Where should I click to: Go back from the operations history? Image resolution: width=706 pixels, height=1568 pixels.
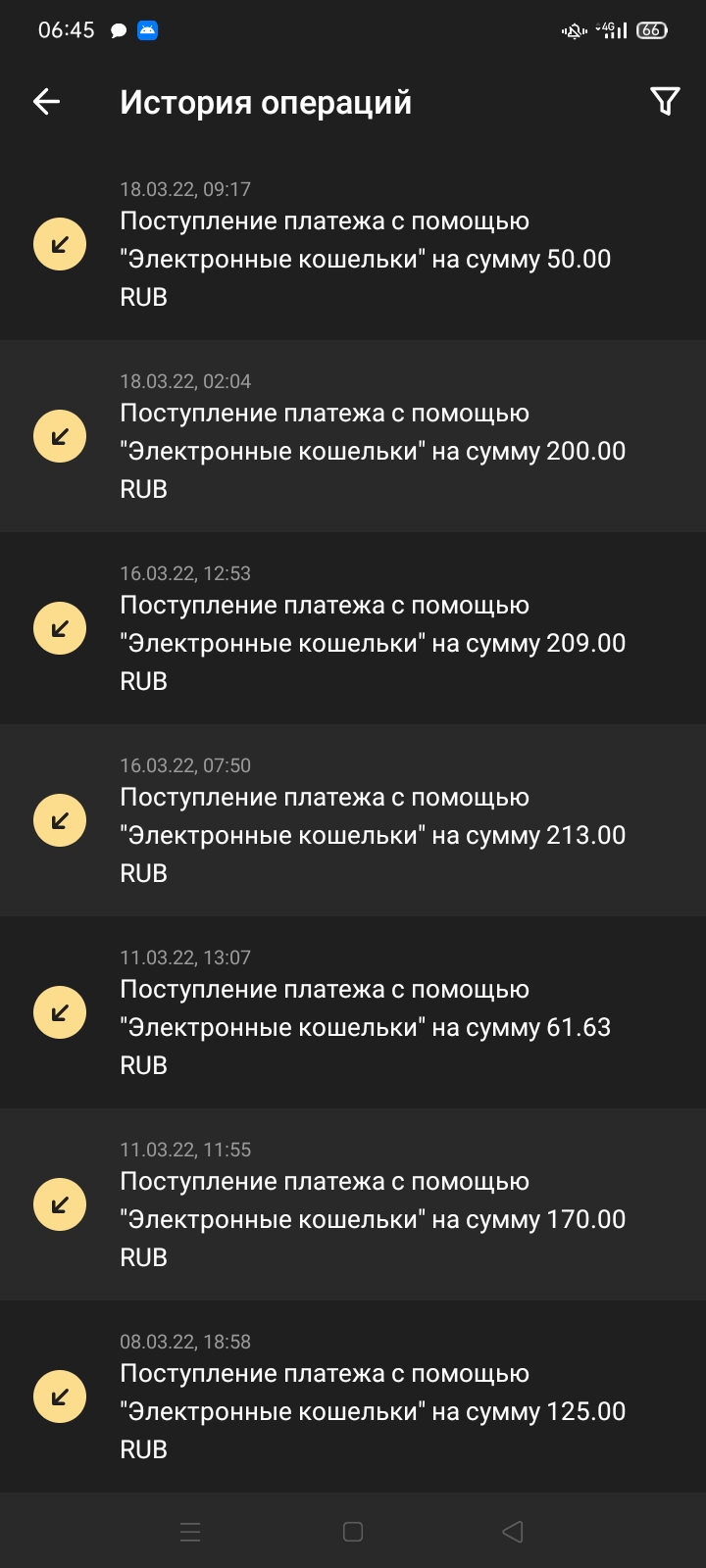pyautogui.click(x=47, y=102)
